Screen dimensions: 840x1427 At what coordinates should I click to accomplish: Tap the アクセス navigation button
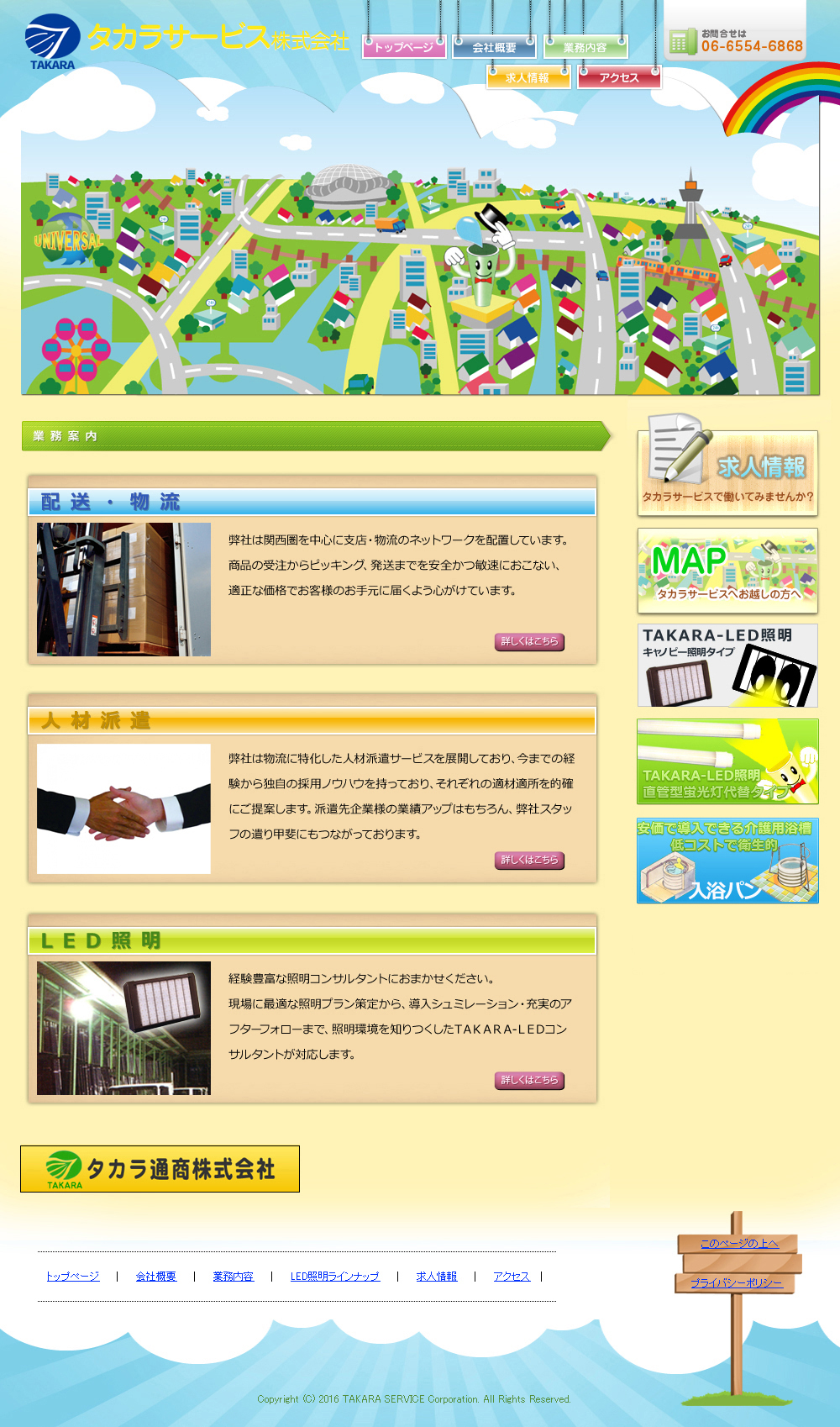[x=619, y=77]
